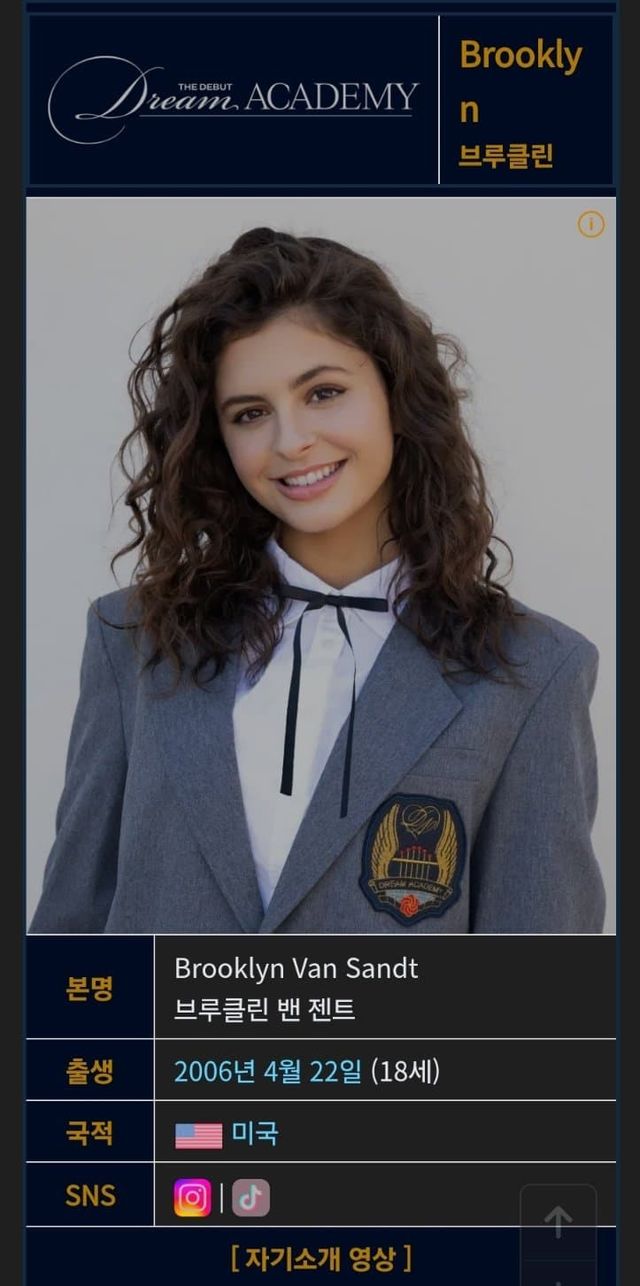Screen dimensions: 640x1286
Task: Expand the 자기소개 영상 section
Action: 321,1258
